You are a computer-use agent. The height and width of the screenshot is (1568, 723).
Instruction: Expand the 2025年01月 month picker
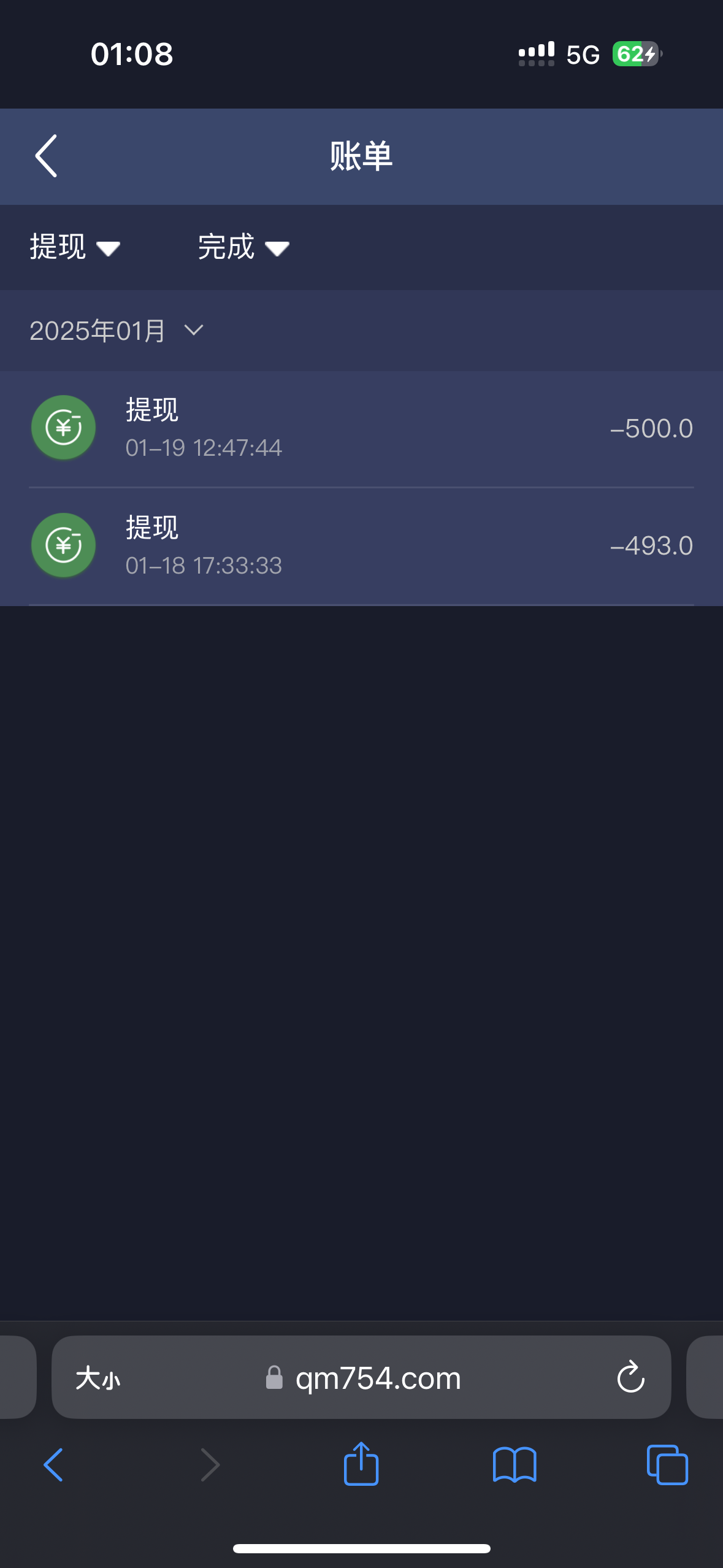[117, 331]
